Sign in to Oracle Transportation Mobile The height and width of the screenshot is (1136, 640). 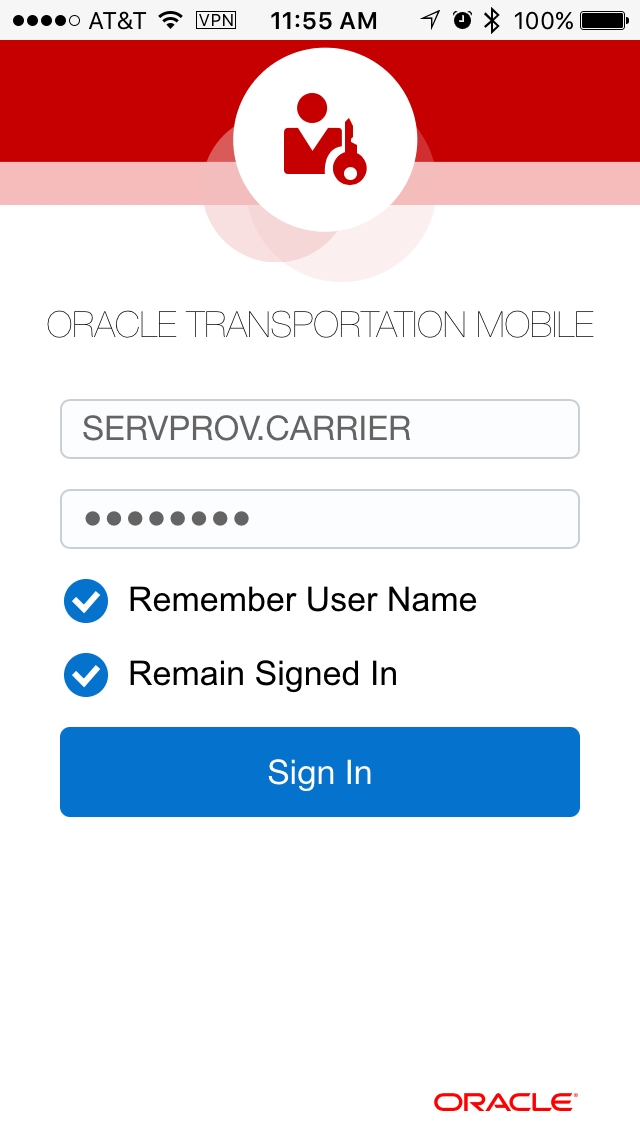tap(320, 772)
